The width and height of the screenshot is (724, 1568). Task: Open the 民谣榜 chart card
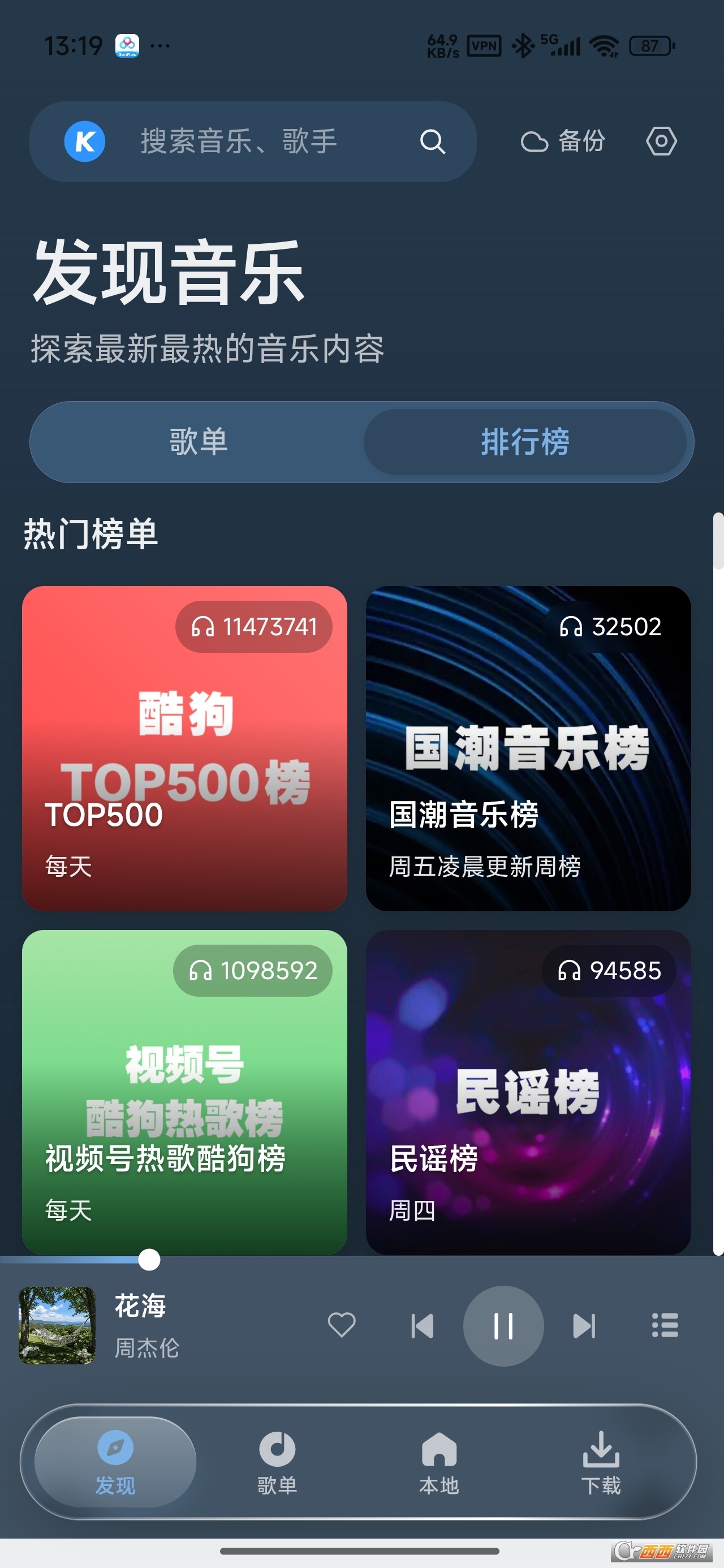click(528, 1092)
